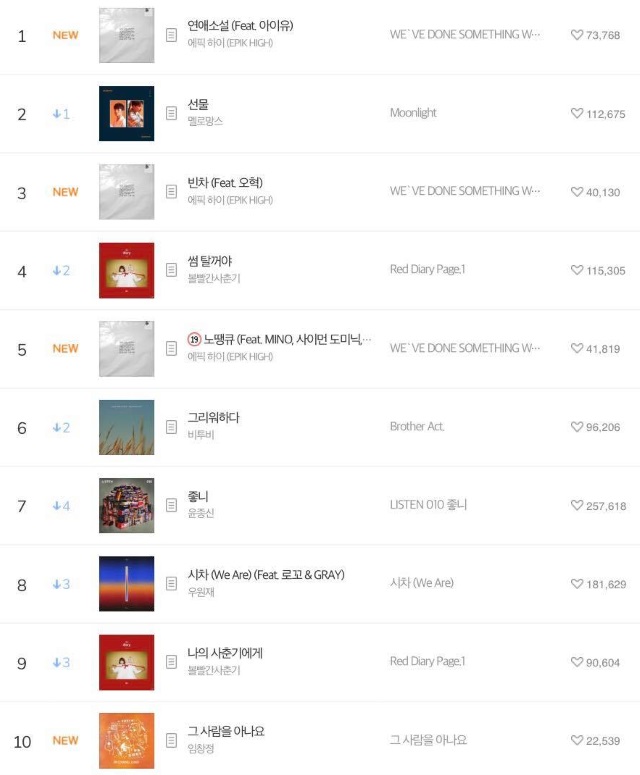
Task: Like the song 썸 탈꺼야
Action: coord(577,270)
